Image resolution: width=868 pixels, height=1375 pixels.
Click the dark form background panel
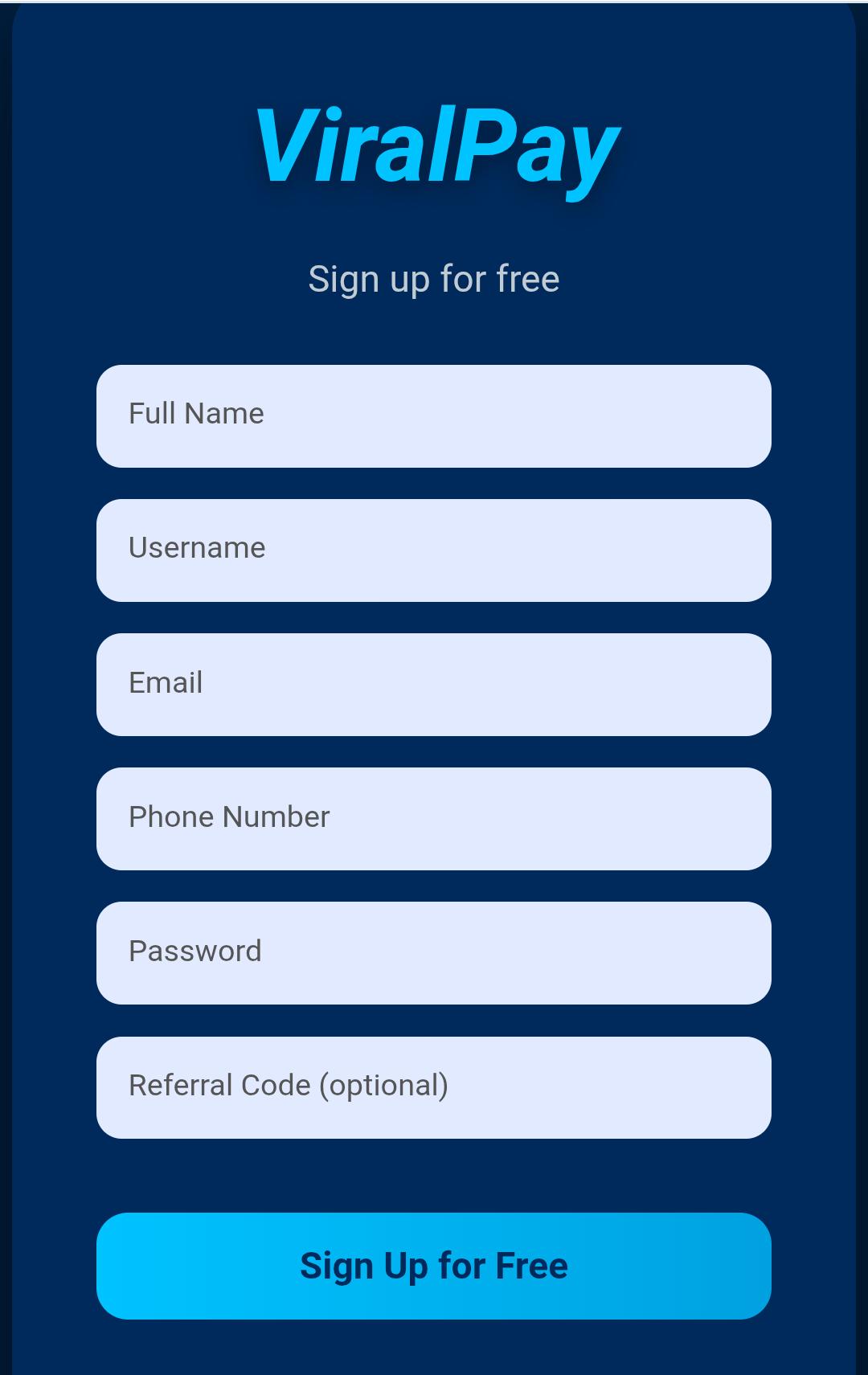[434, 1173]
